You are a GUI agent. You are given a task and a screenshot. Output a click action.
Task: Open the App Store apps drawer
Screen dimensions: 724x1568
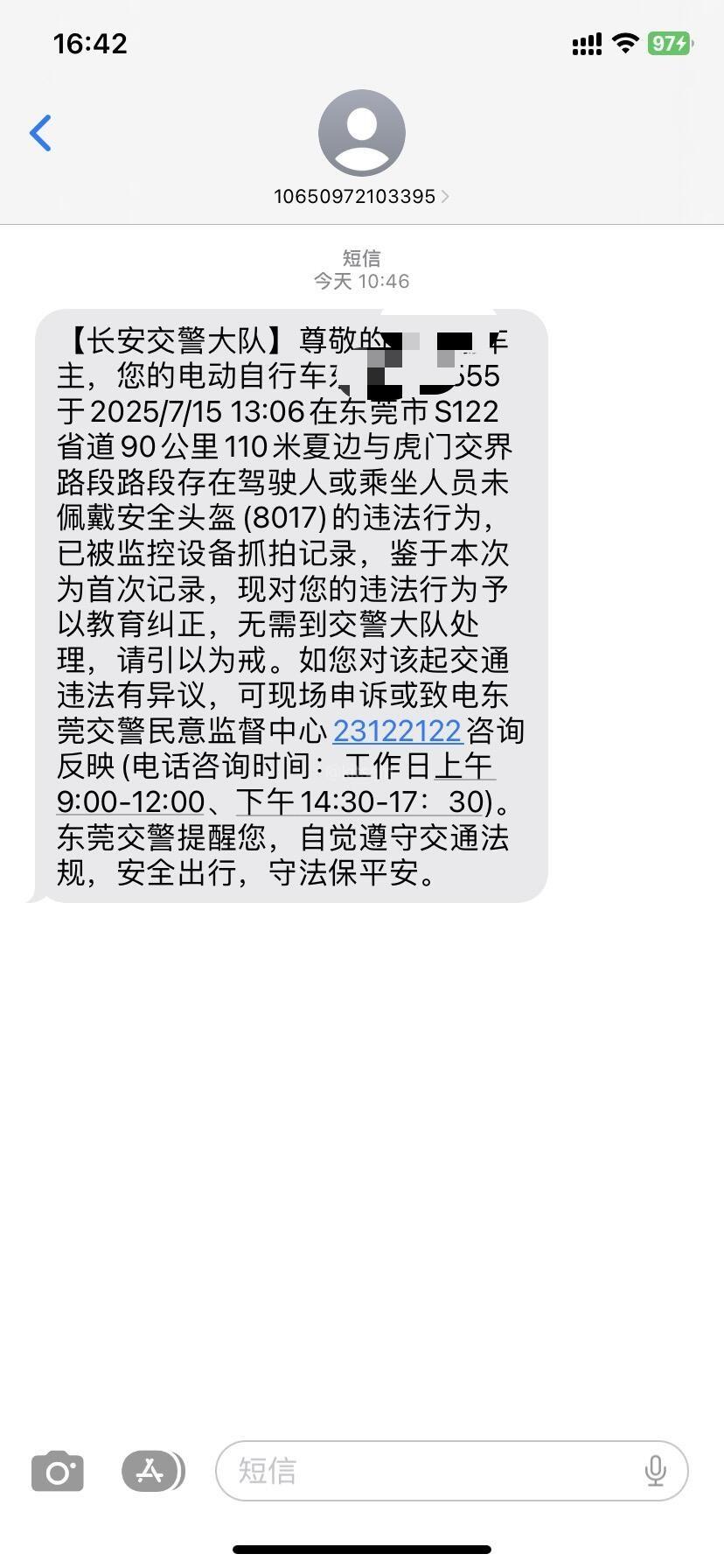click(x=152, y=1471)
